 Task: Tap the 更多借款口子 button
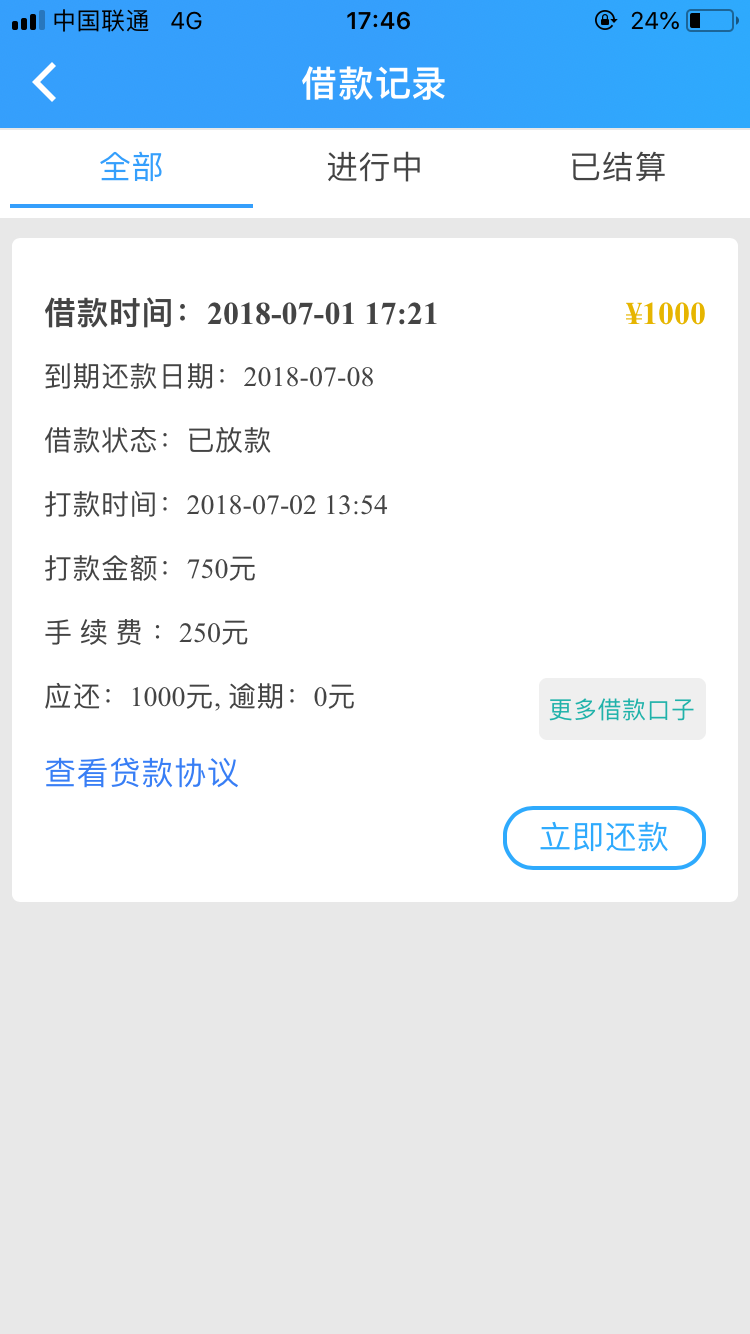[x=622, y=709]
